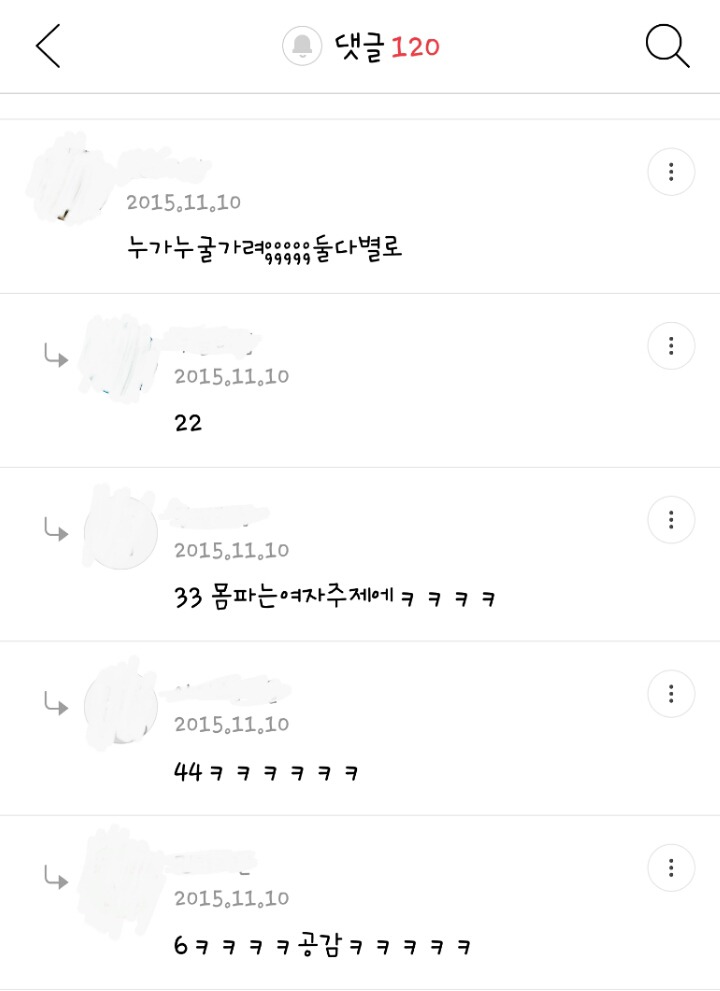Open options menu for the 22 reply
720x991 pixels.
point(671,346)
